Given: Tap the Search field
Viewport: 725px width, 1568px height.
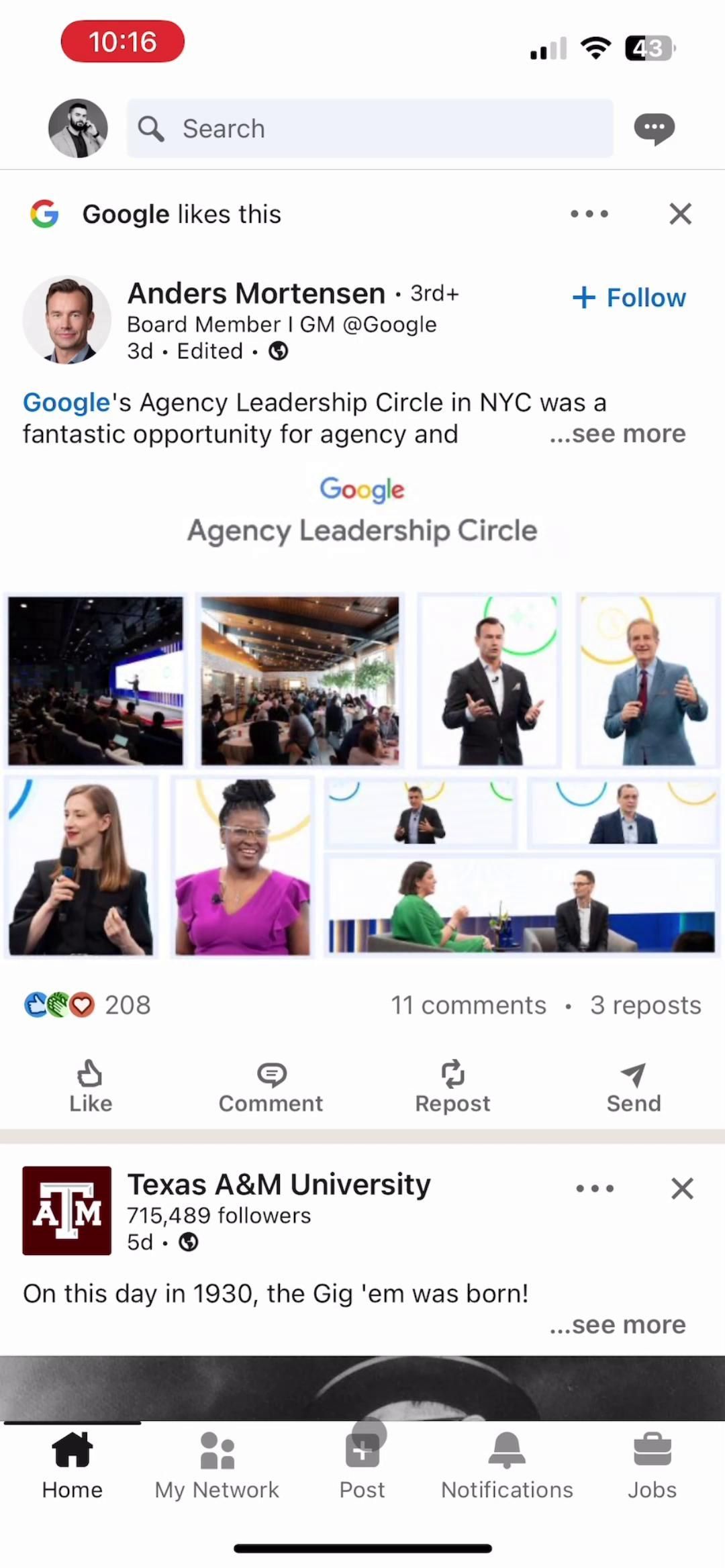Looking at the screenshot, I should click(369, 128).
